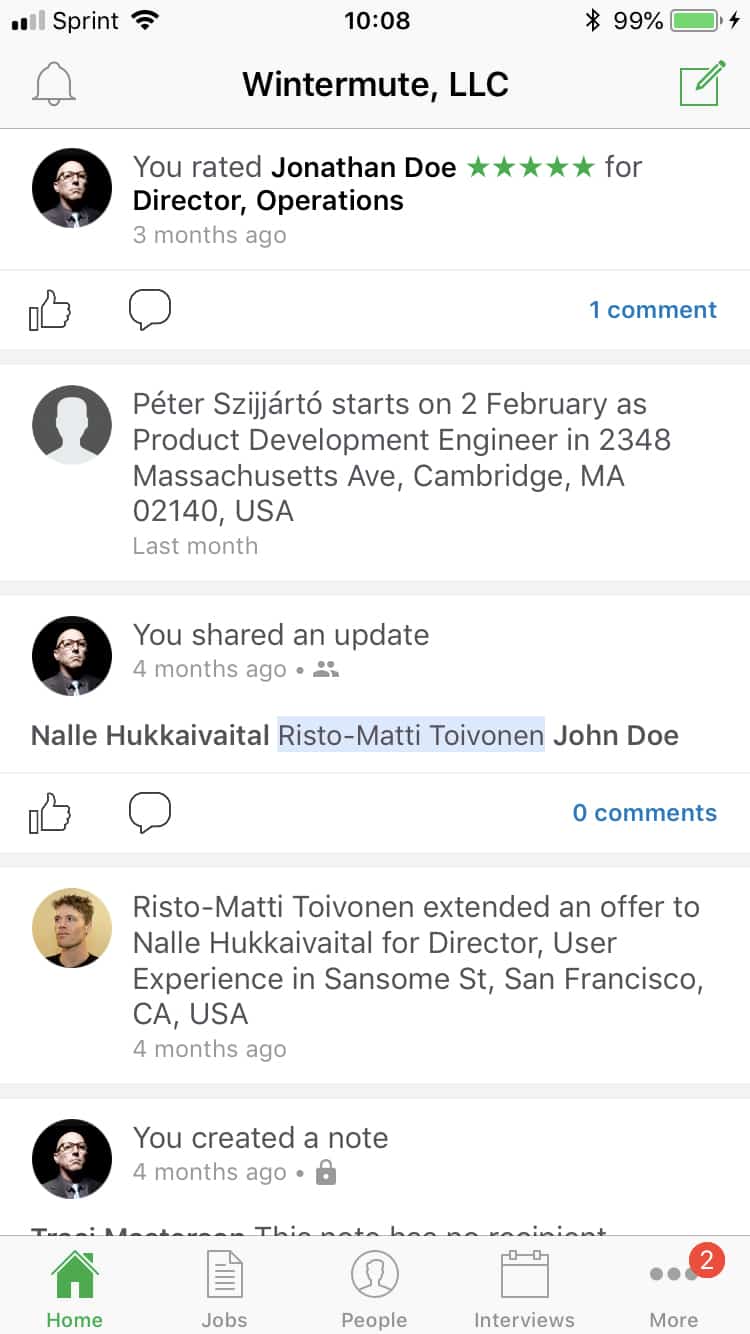The width and height of the screenshot is (750, 1334).
Task: Open highlighted Risto-Matti Toivonen mention
Action: click(x=411, y=735)
